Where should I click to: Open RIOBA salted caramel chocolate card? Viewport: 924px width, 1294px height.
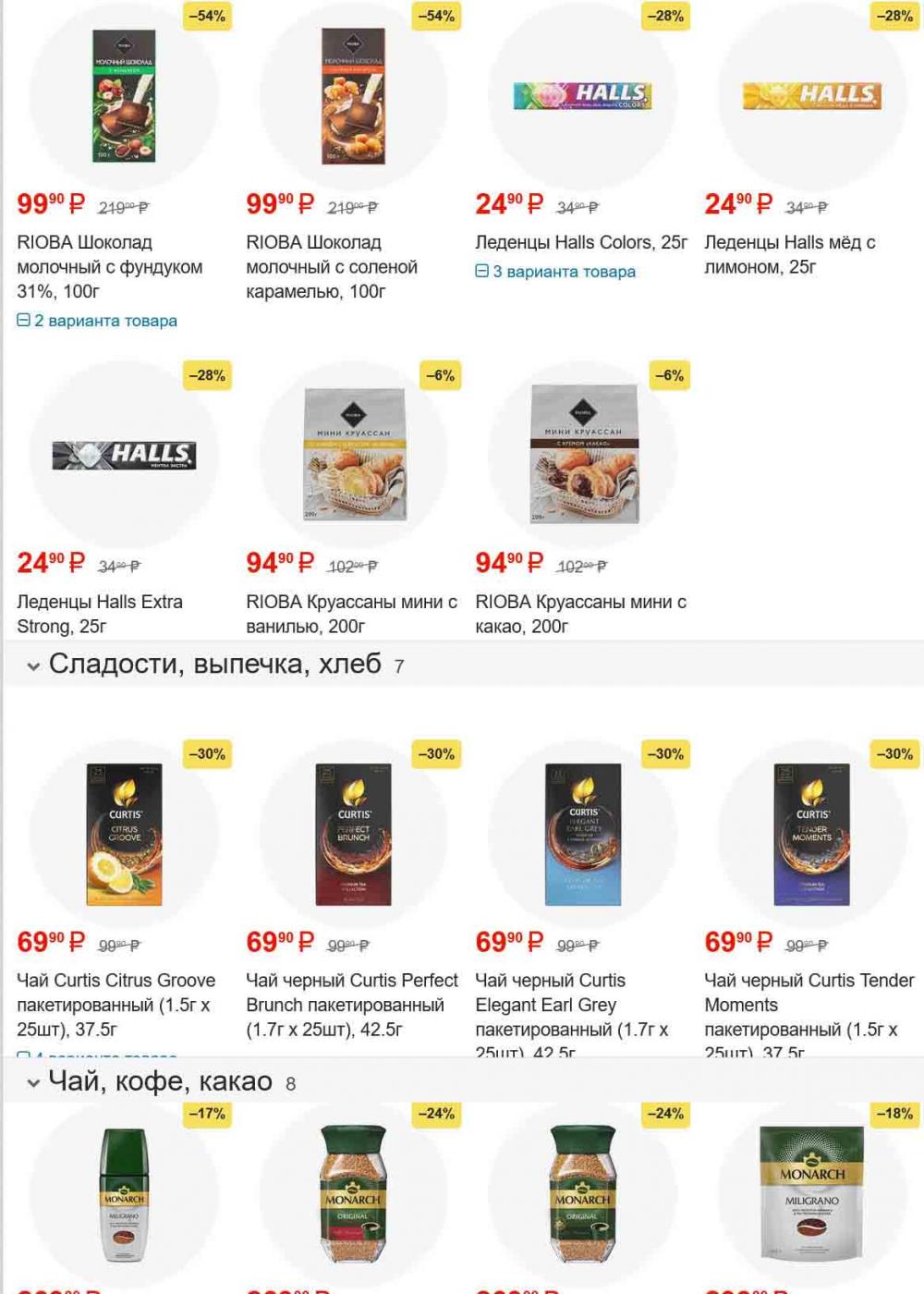(x=353, y=96)
